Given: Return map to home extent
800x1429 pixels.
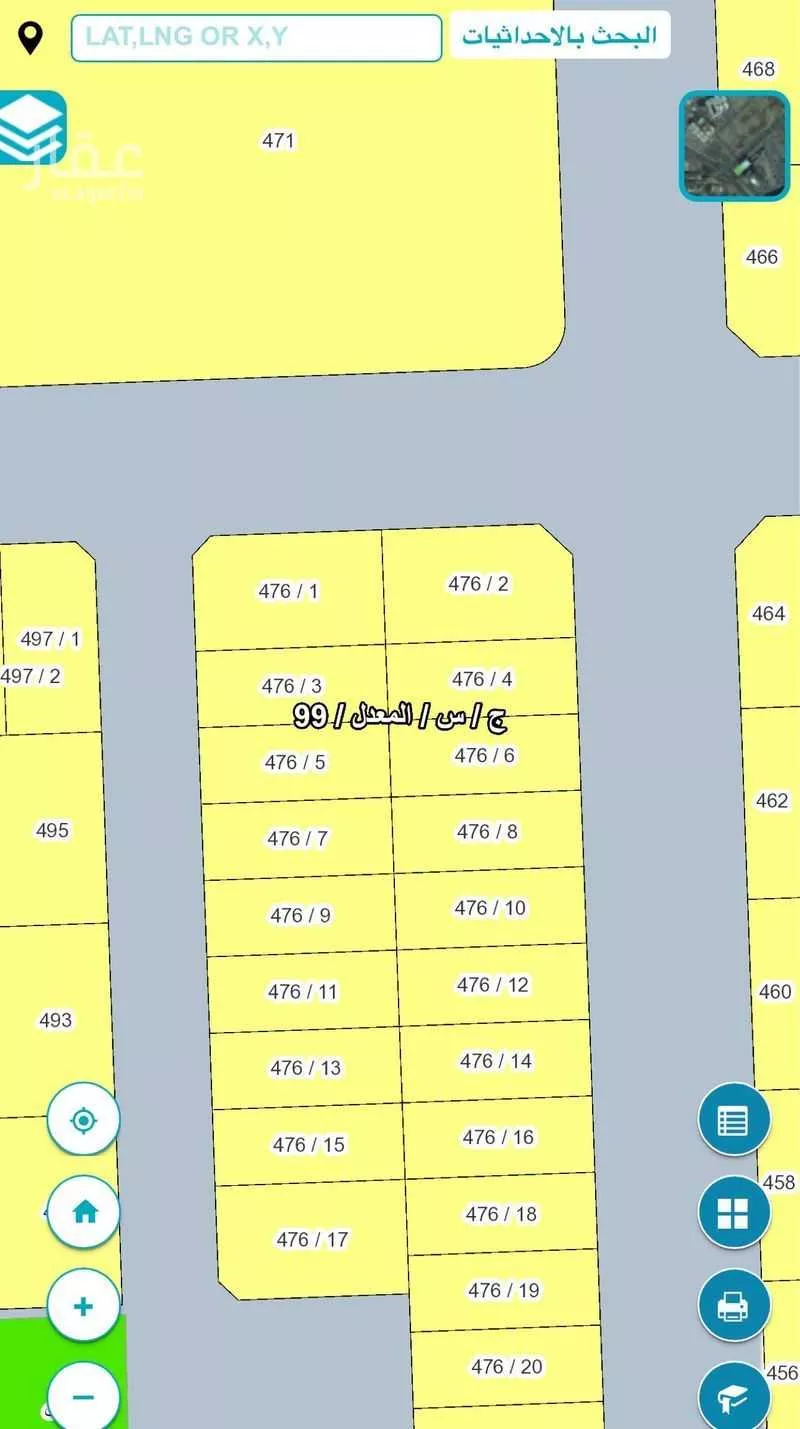Looking at the screenshot, I should tap(84, 1212).
